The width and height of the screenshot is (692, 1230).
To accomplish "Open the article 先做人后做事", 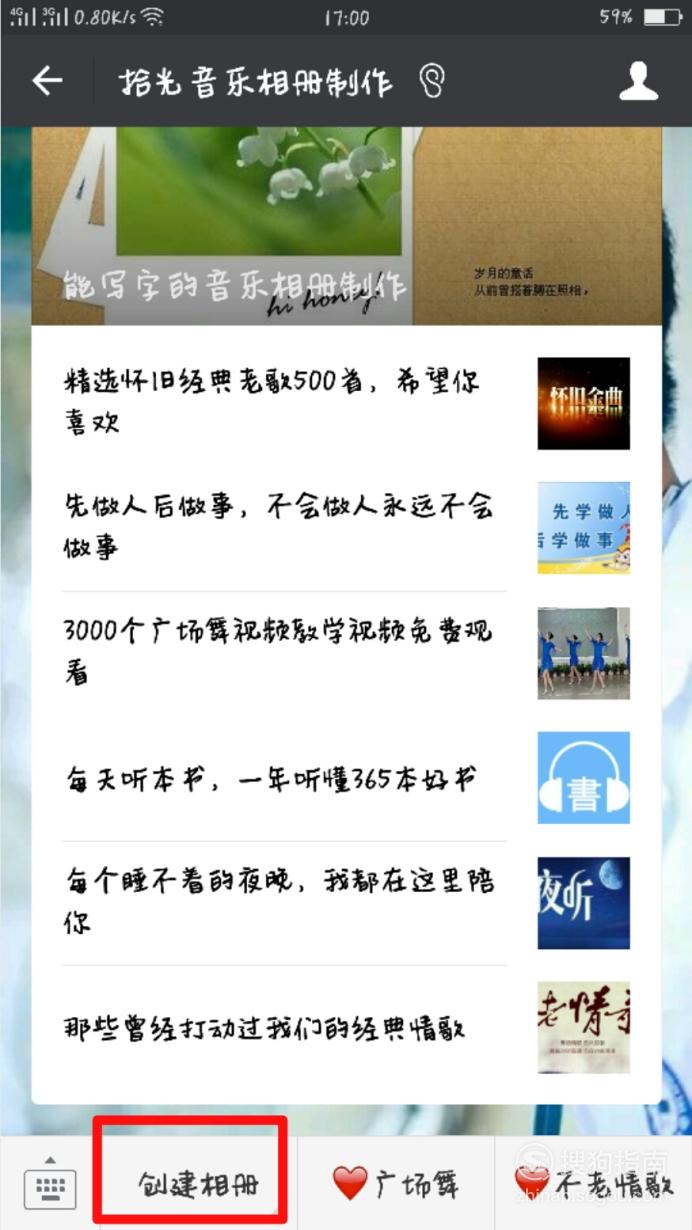I will (346, 528).
